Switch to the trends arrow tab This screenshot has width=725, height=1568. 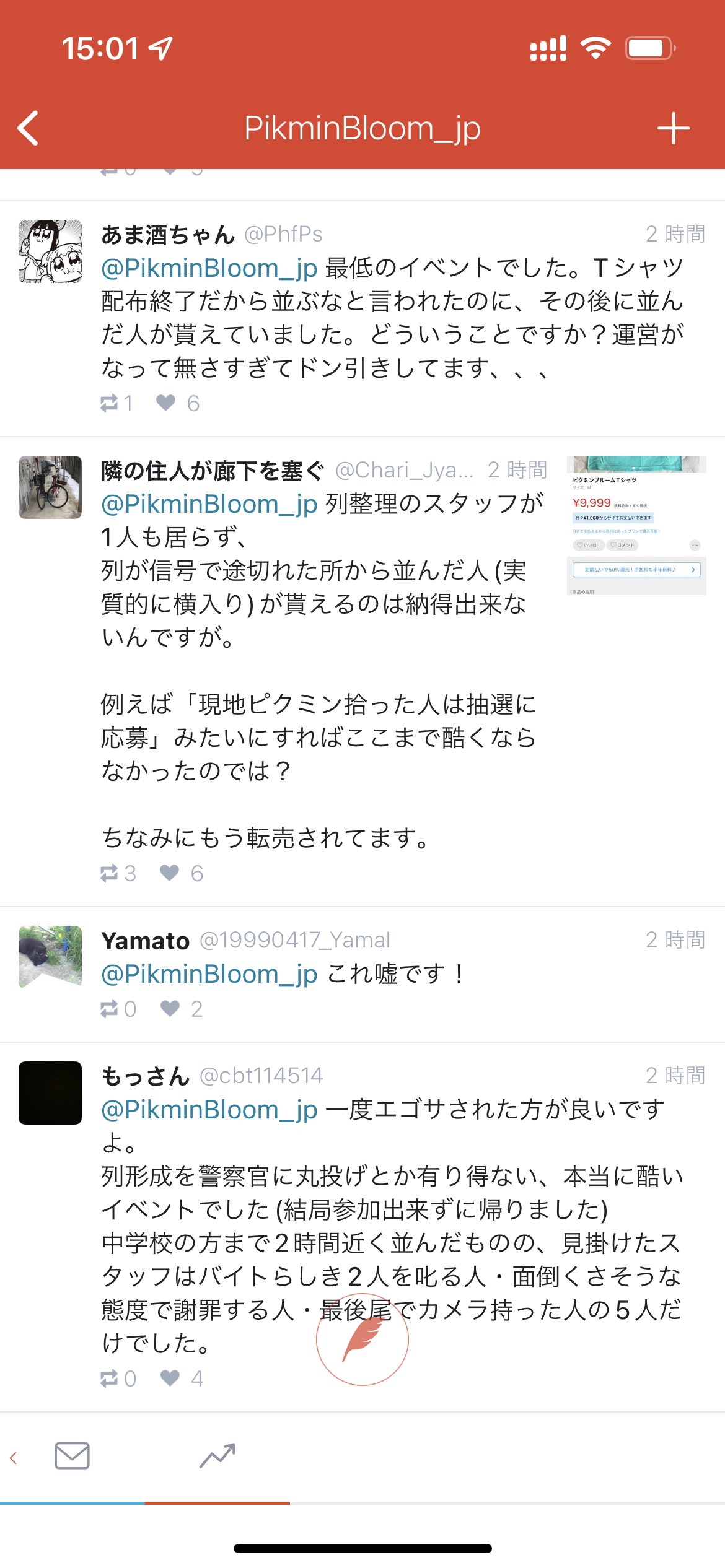tap(217, 1455)
